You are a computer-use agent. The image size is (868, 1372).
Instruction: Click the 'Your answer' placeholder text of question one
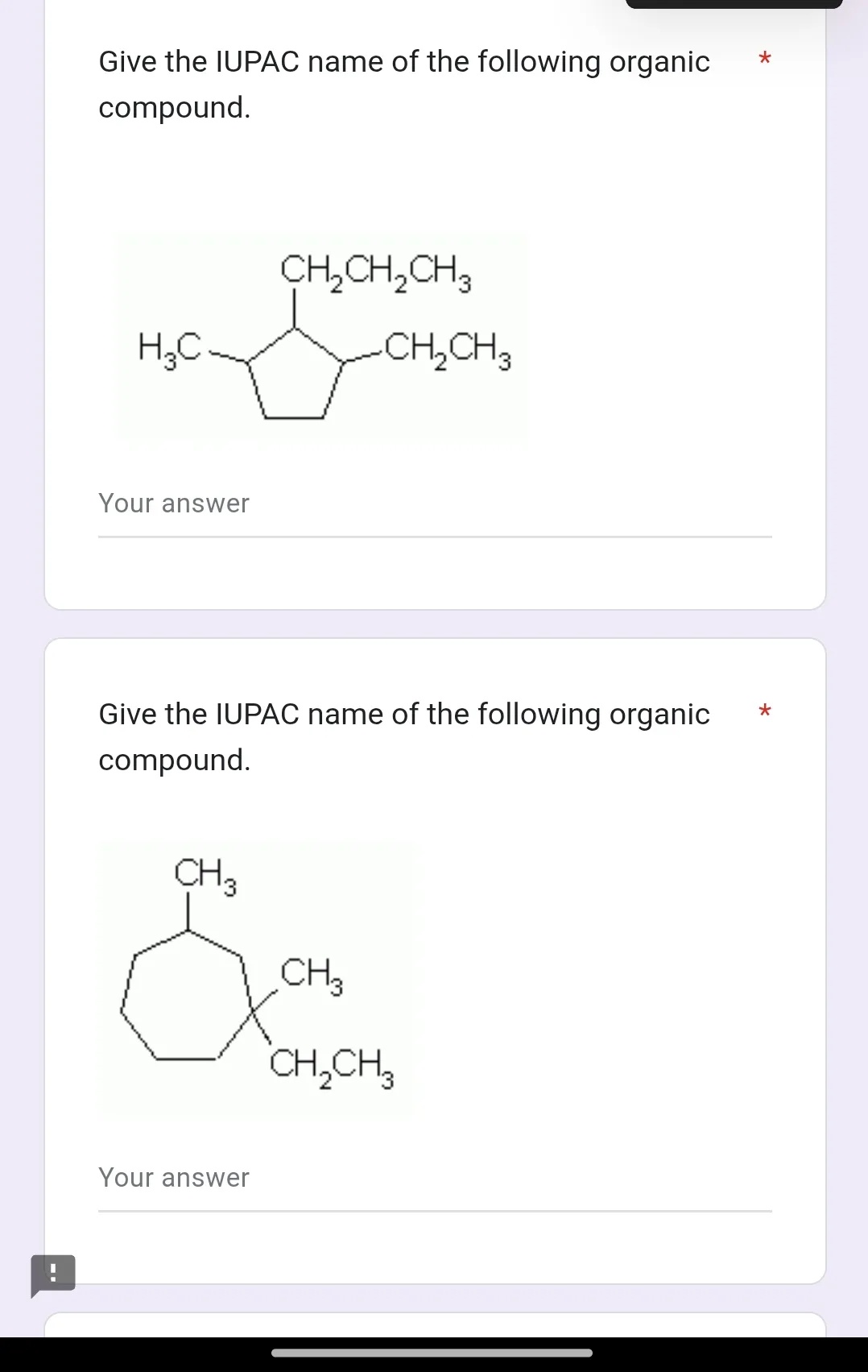172,503
